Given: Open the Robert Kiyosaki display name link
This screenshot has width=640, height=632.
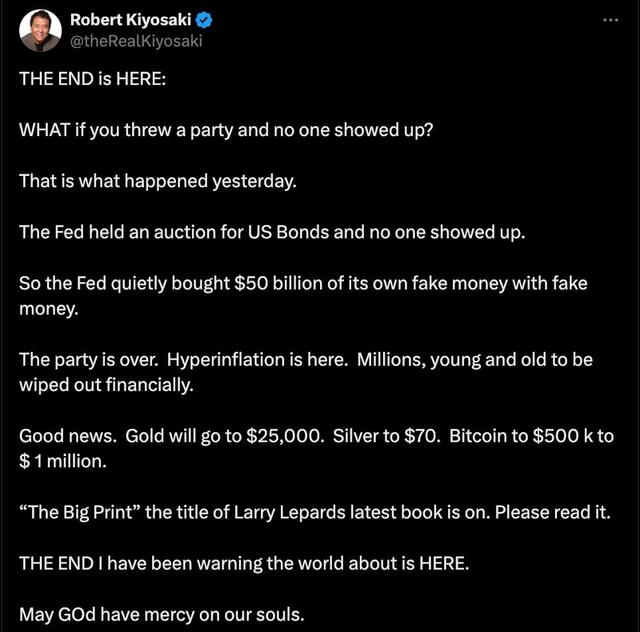Looking at the screenshot, I should pyautogui.click(x=131, y=19).
